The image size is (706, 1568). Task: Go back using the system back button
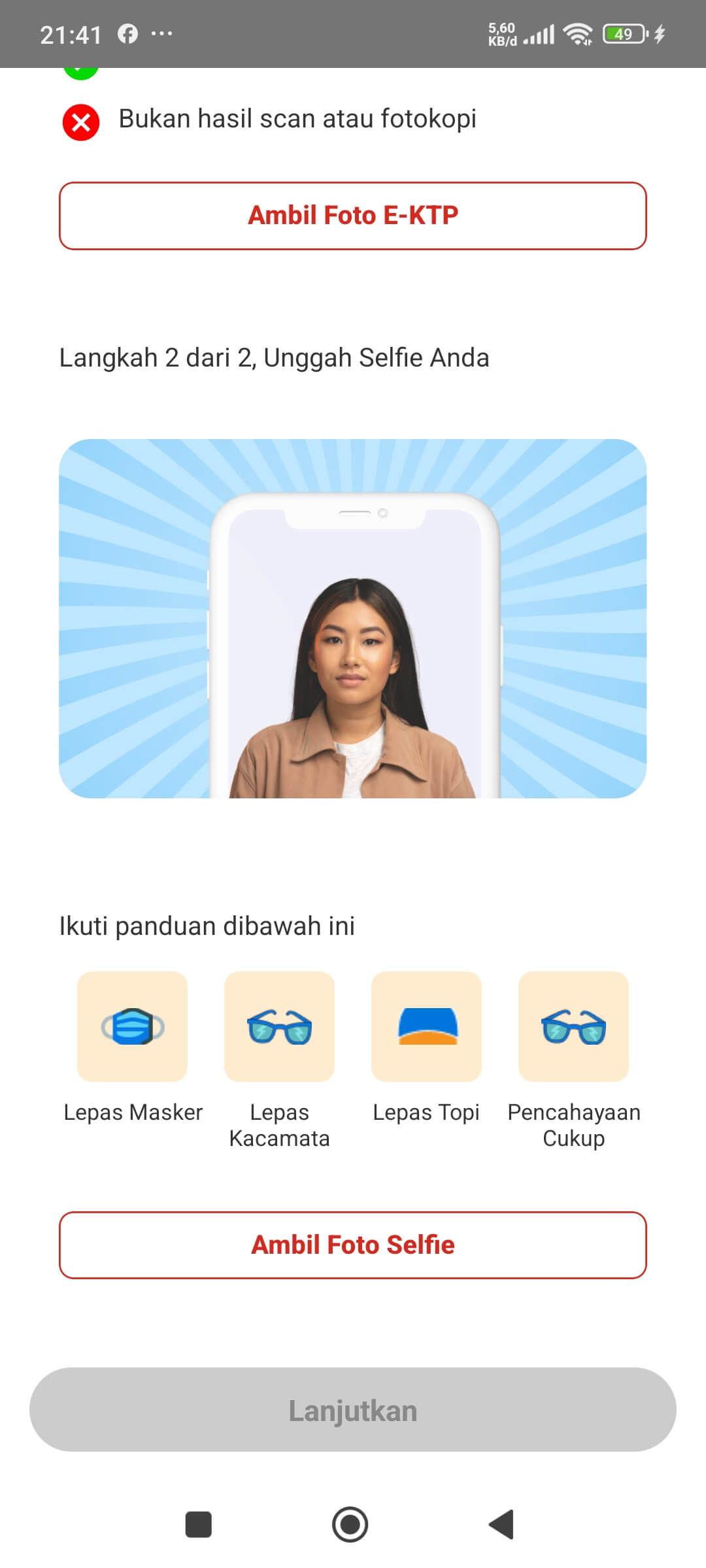[502, 1524]
